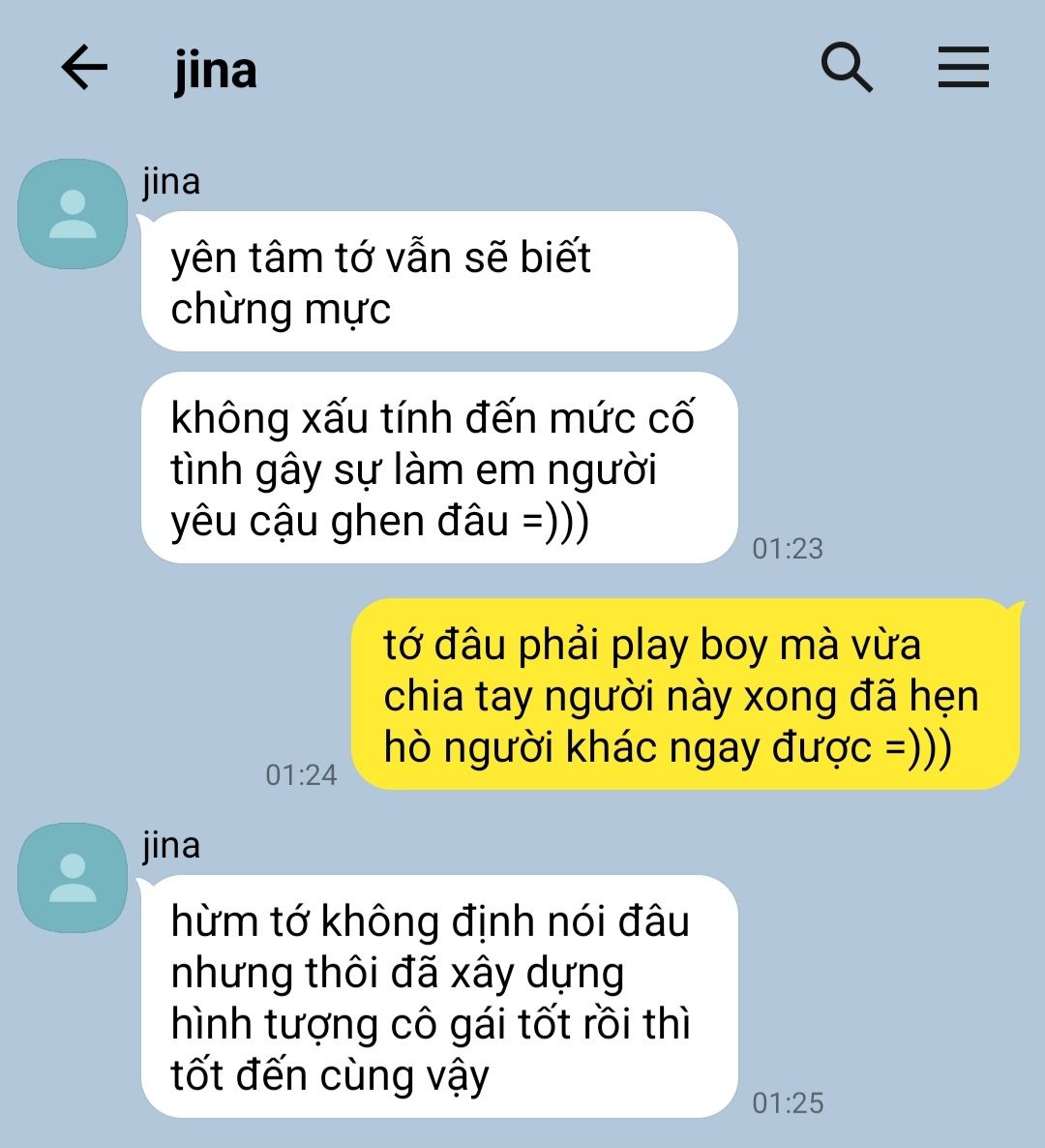The width and height of the screenshot is (1045, 1148).
Task: Open the chat hamburger menu
Action: [964, 68]
